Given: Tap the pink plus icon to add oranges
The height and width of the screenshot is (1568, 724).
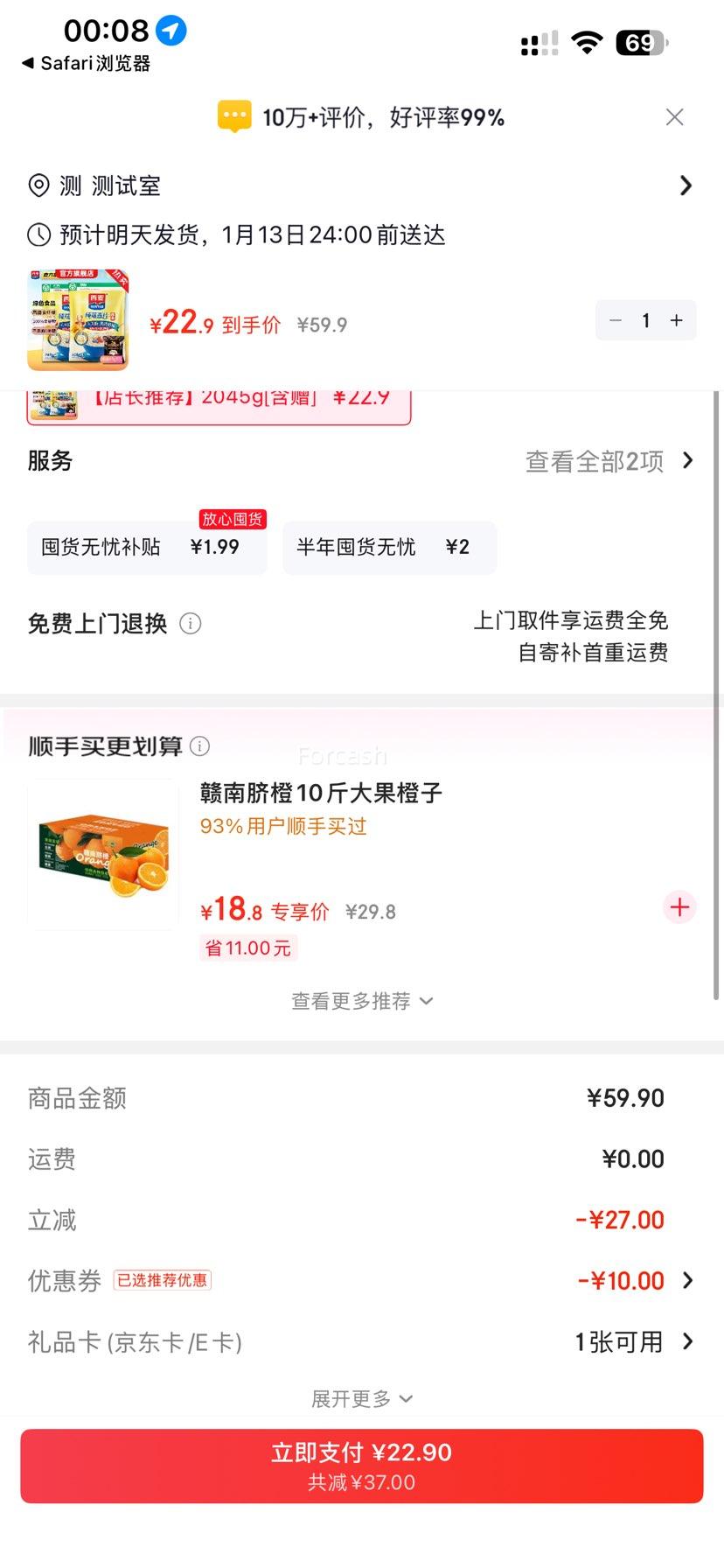Looking at the screenshot, I should (x=679, y=907).
